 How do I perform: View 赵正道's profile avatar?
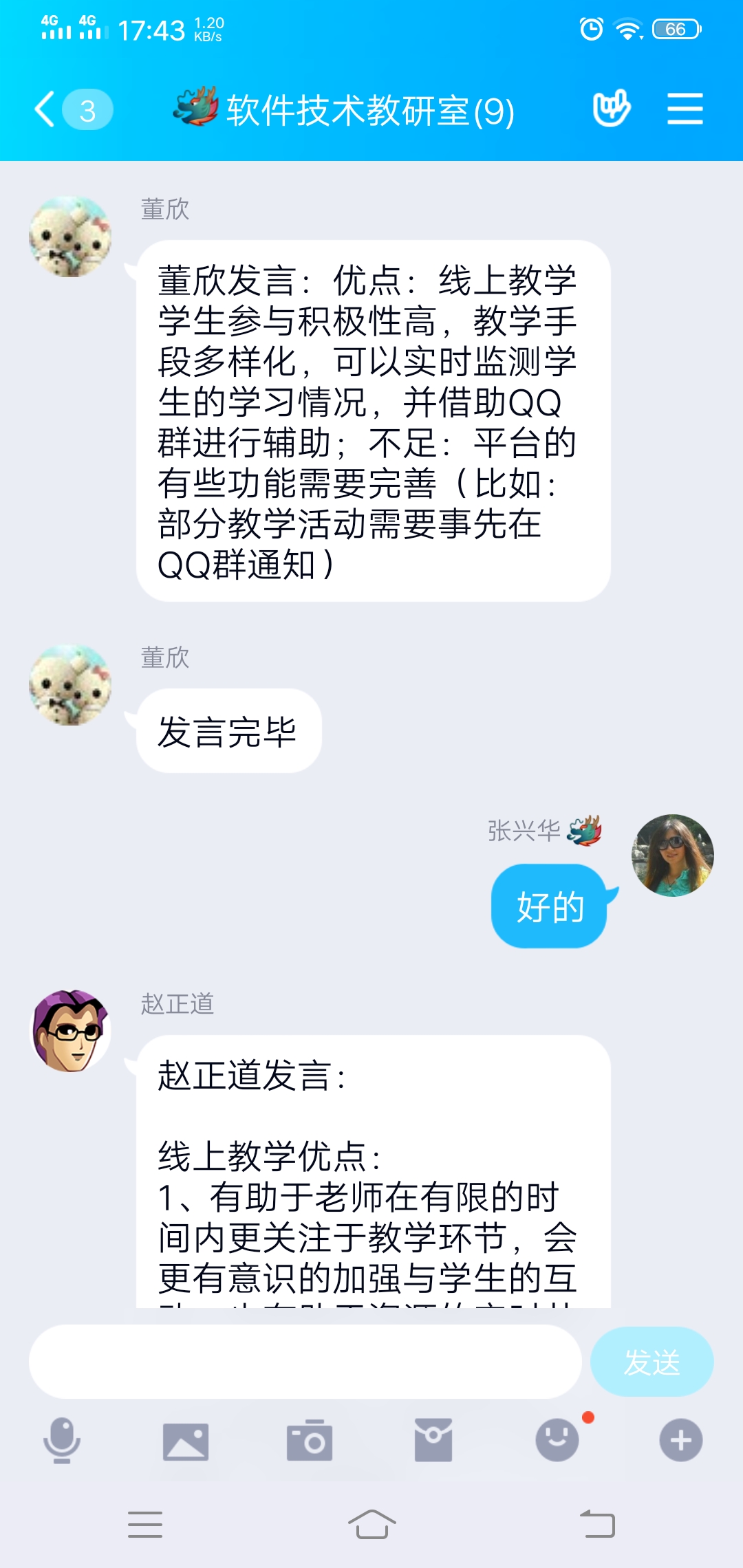pyautogui.click(x=70, y=1031)
